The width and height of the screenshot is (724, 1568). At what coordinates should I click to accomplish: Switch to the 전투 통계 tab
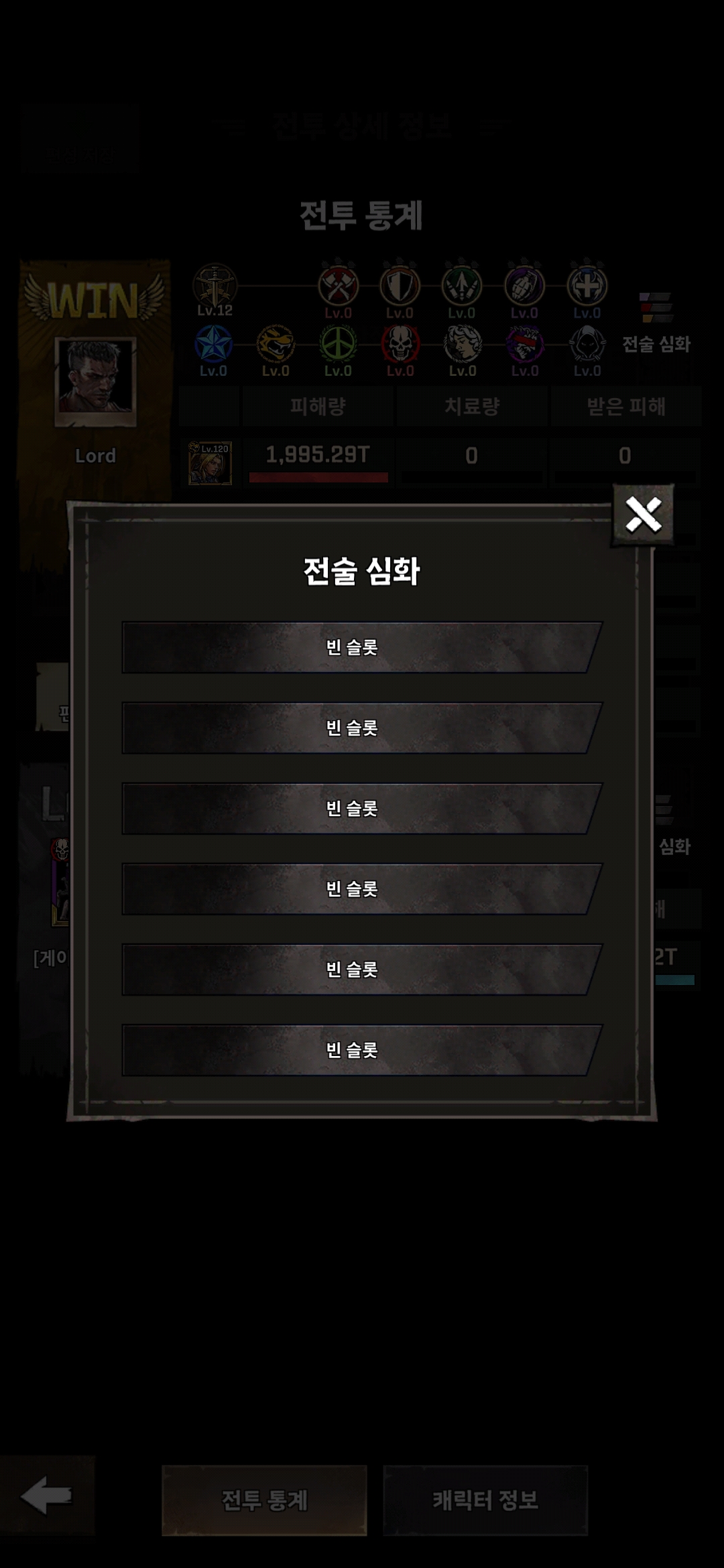264,1500
